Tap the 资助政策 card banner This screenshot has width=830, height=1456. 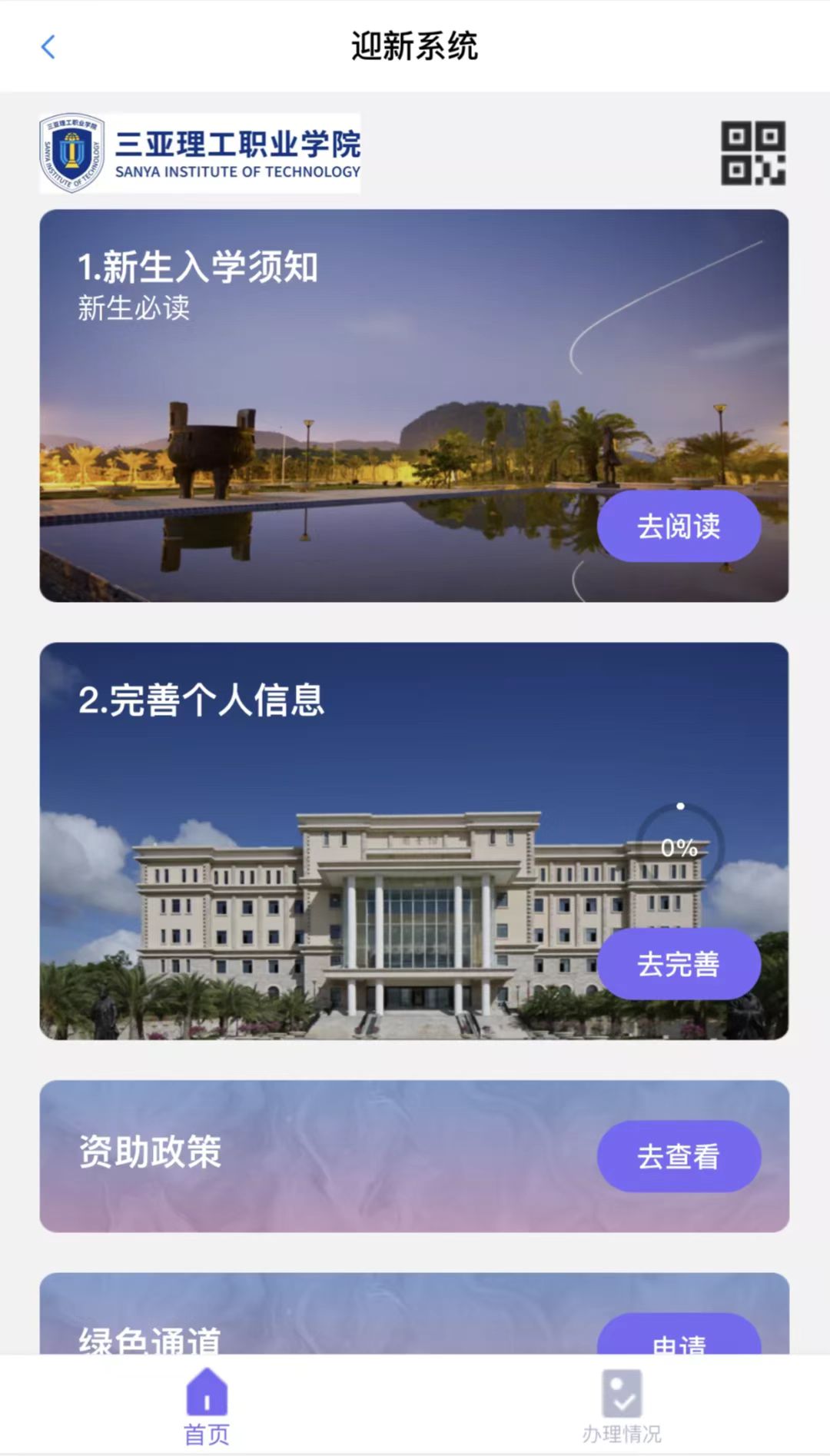tap(307, 1156)
